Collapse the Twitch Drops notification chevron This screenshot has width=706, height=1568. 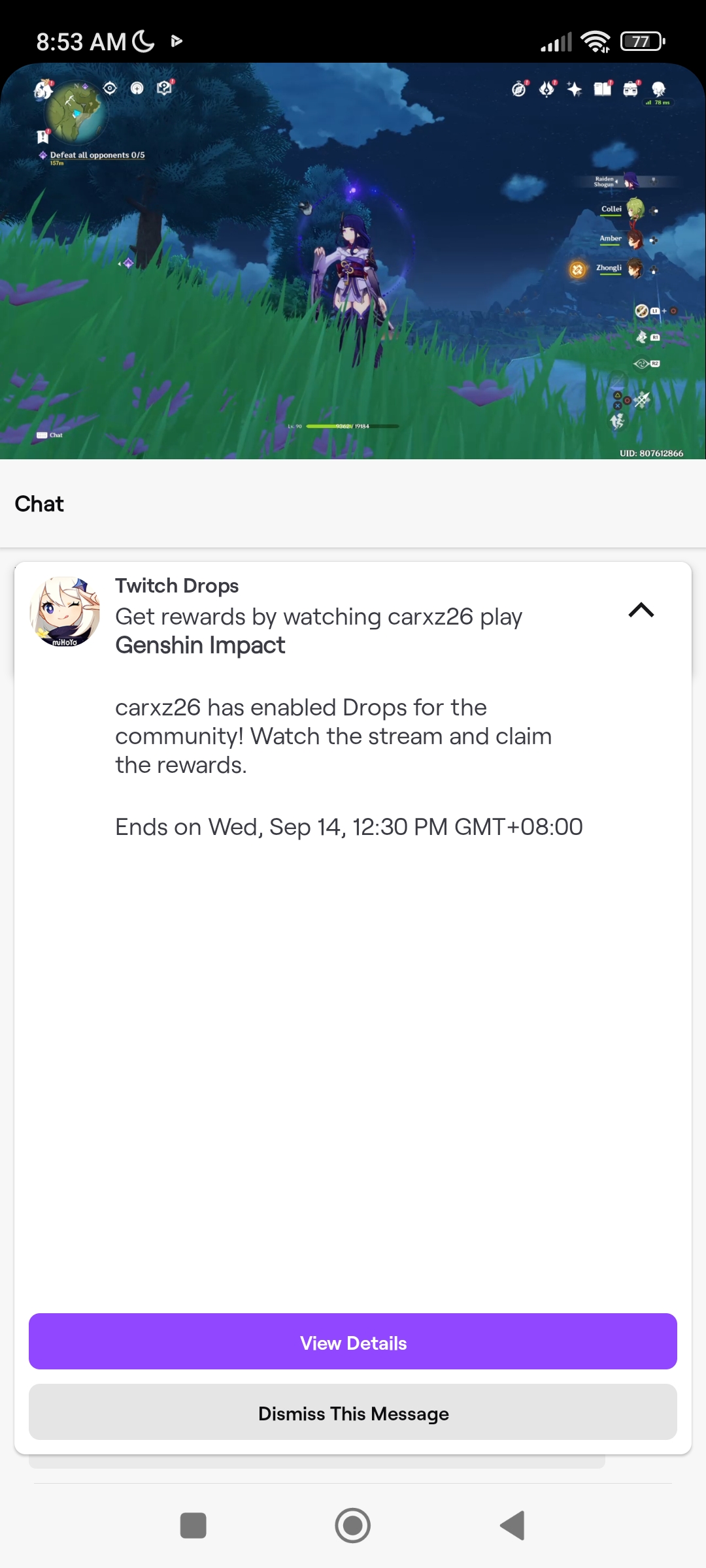coord(643,610)
